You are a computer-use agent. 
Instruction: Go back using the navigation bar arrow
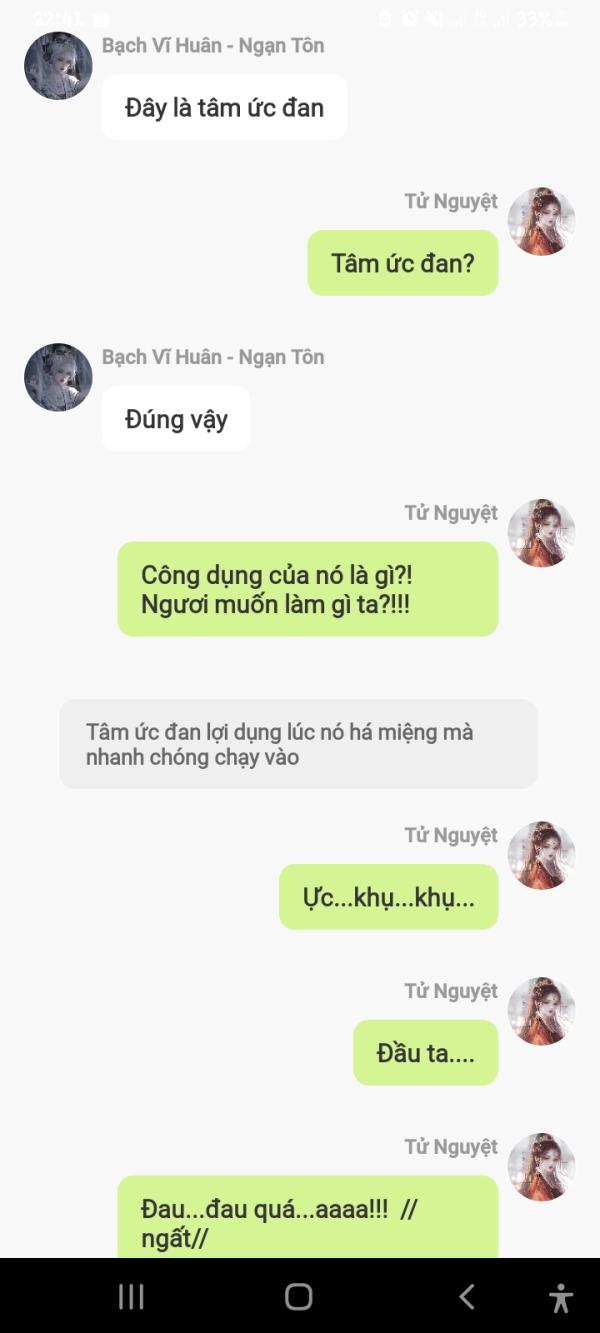tap(466, 1297)
